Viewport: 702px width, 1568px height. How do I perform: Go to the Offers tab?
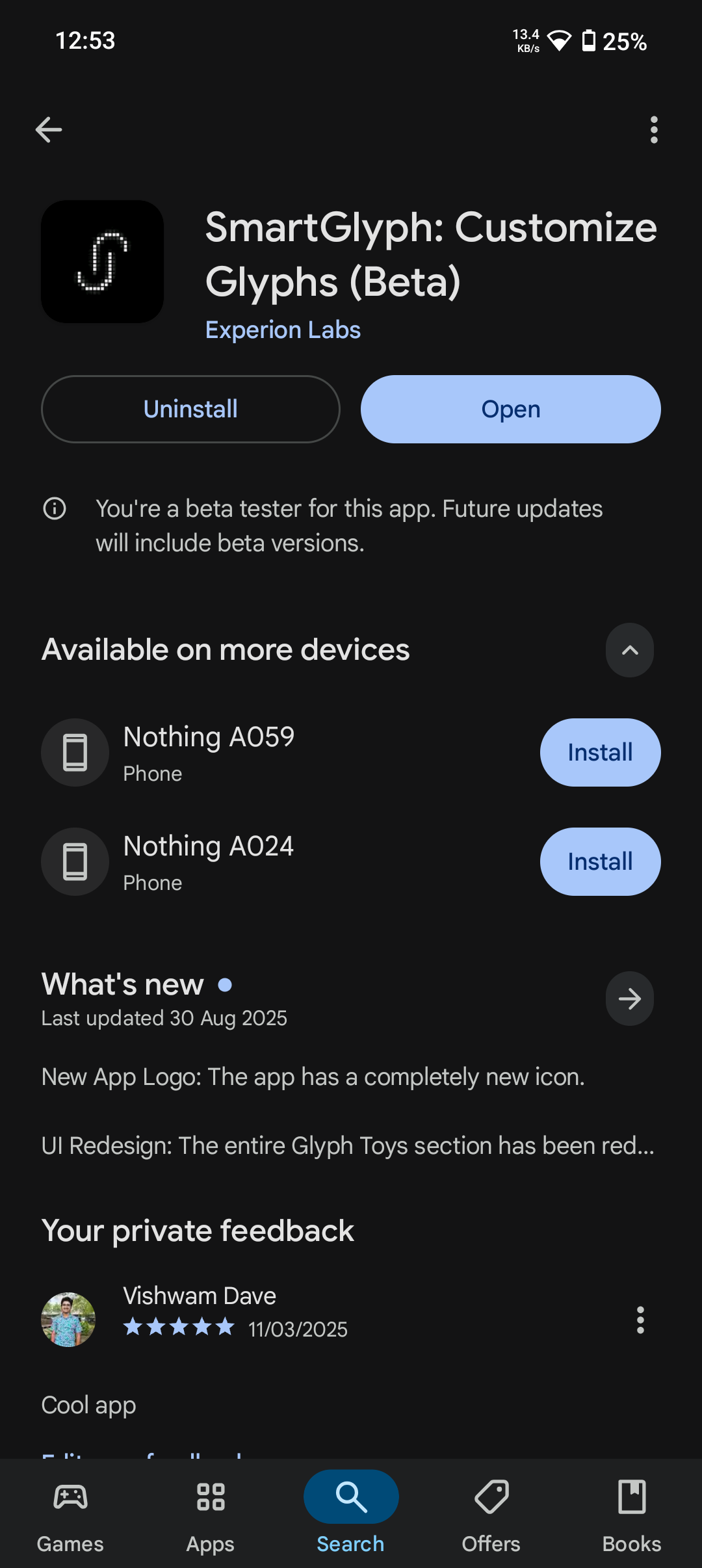click(x=491, y=1515)
